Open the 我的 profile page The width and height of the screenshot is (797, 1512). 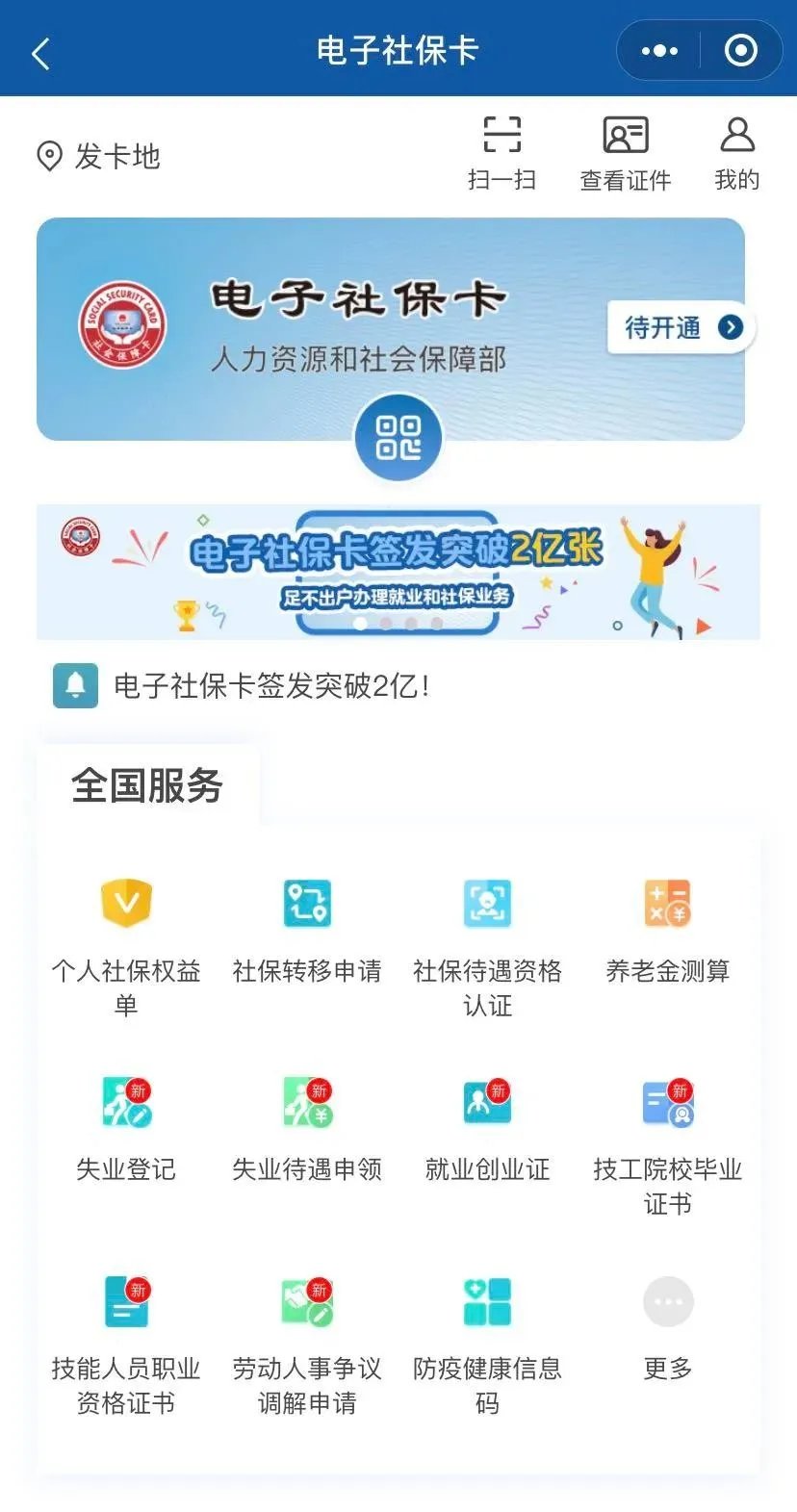tap(737, 154)
